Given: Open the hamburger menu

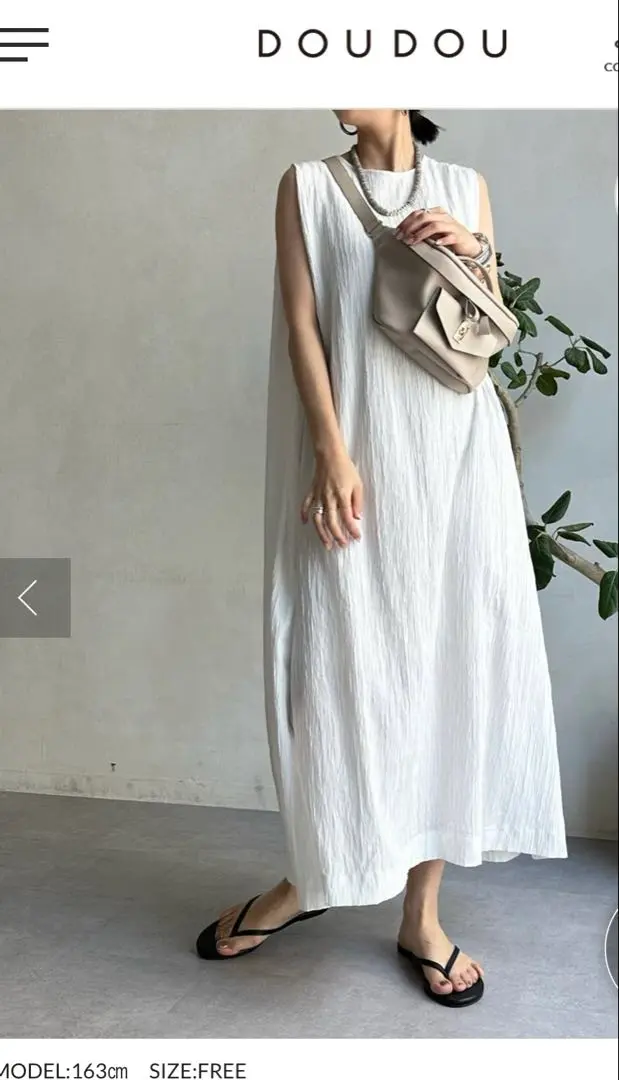Looking at the screenshot, I should pyautogui.click(x=23, y=45).
